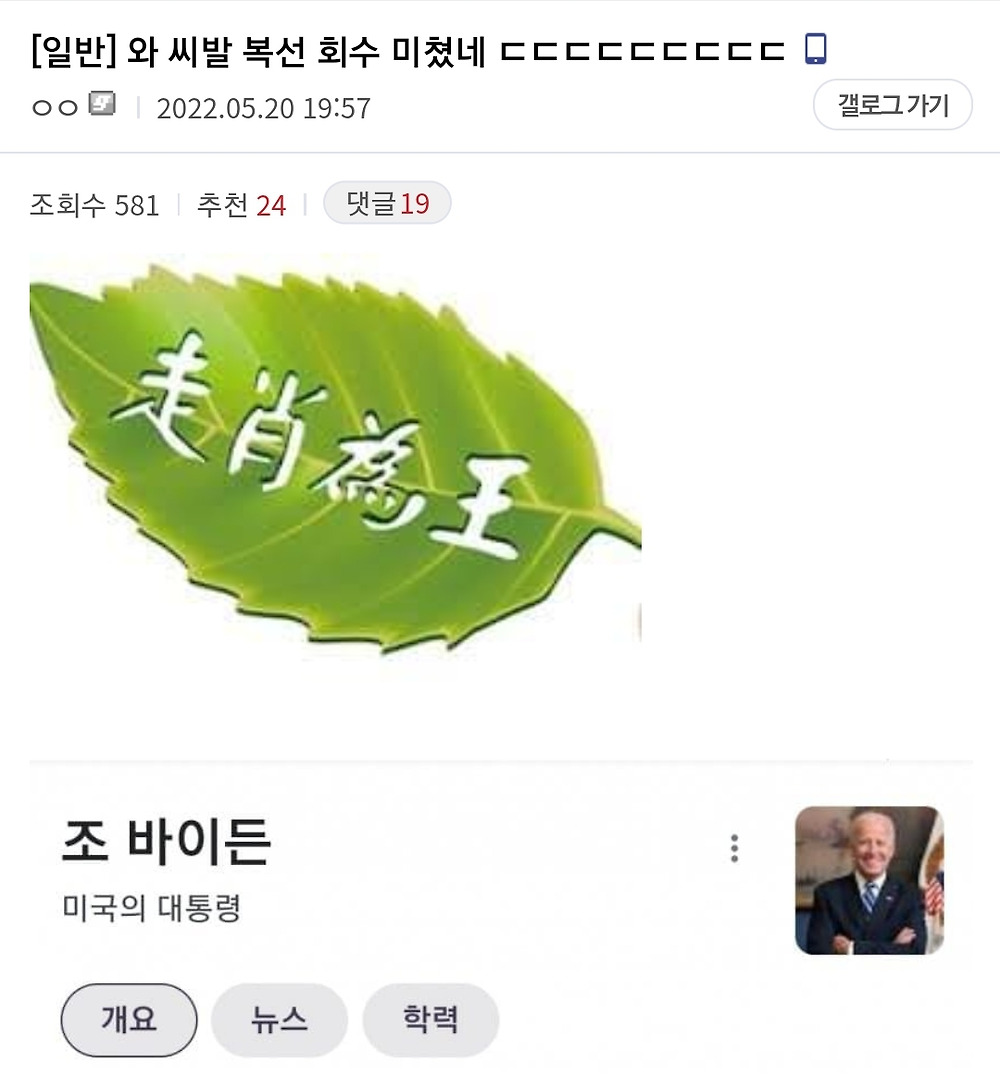Viewport: 1000px width, 1075px height.
Task: Jump to the 댓글 19 comments
Action: click(387, 204)
